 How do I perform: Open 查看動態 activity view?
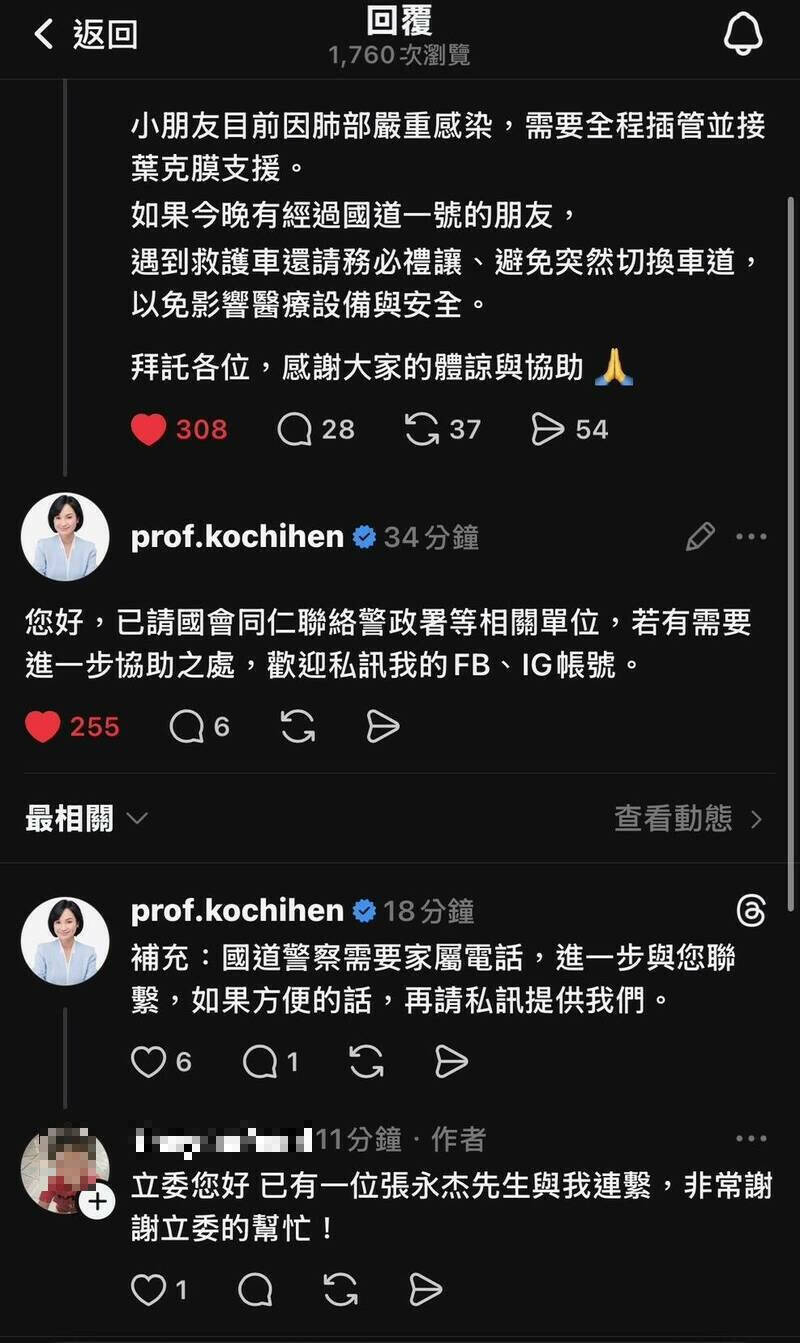click(688, 819)
